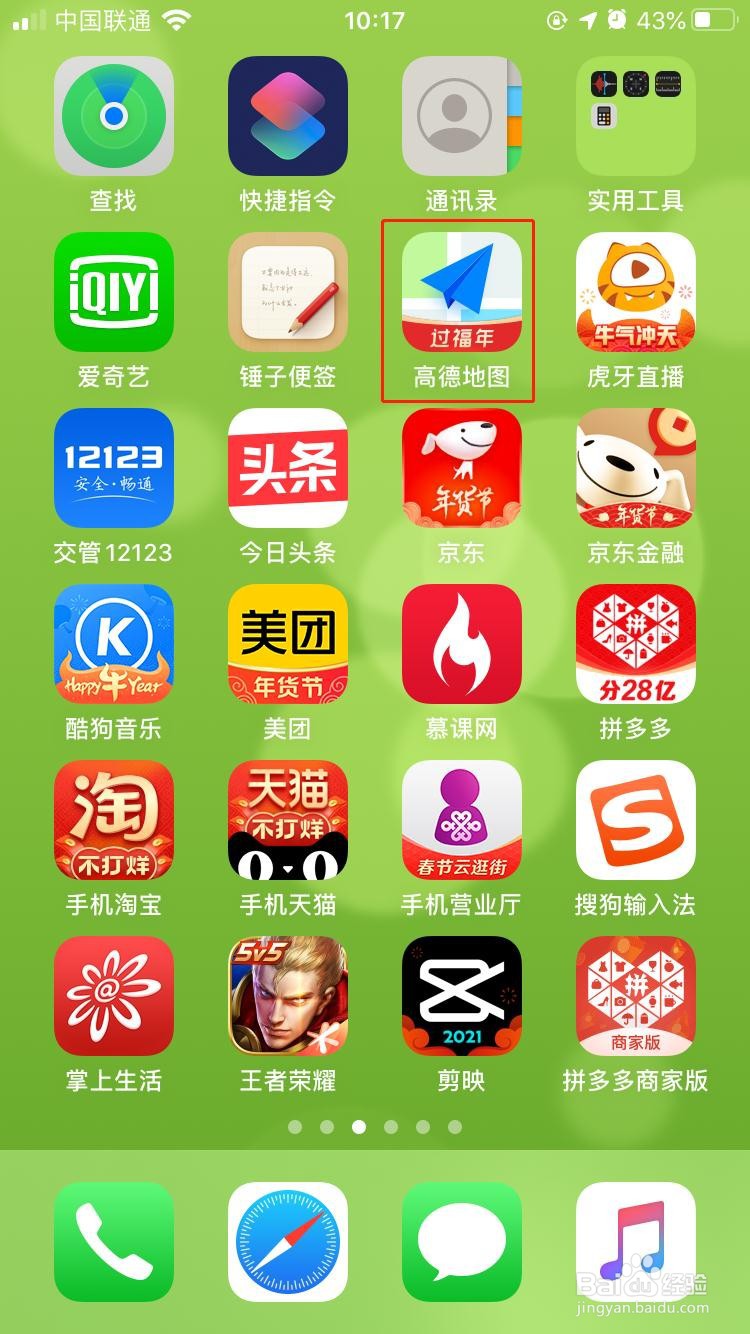Viewport: 750px width, 1334px height.
Task: Open 手机淘宝 Taobao app
Action: [x=114, y=818]
